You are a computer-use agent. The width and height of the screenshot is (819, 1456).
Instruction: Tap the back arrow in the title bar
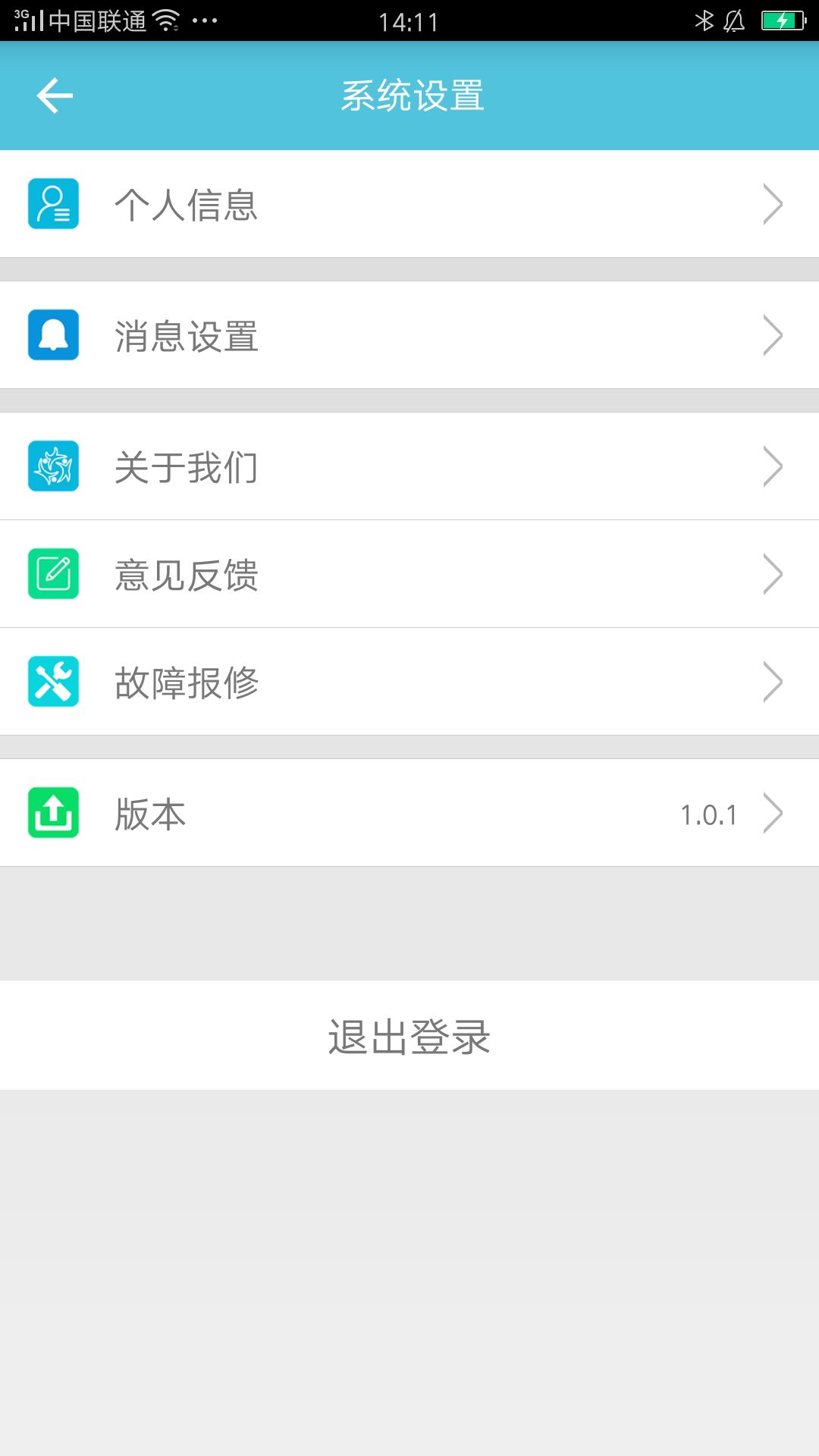point(54,95)
